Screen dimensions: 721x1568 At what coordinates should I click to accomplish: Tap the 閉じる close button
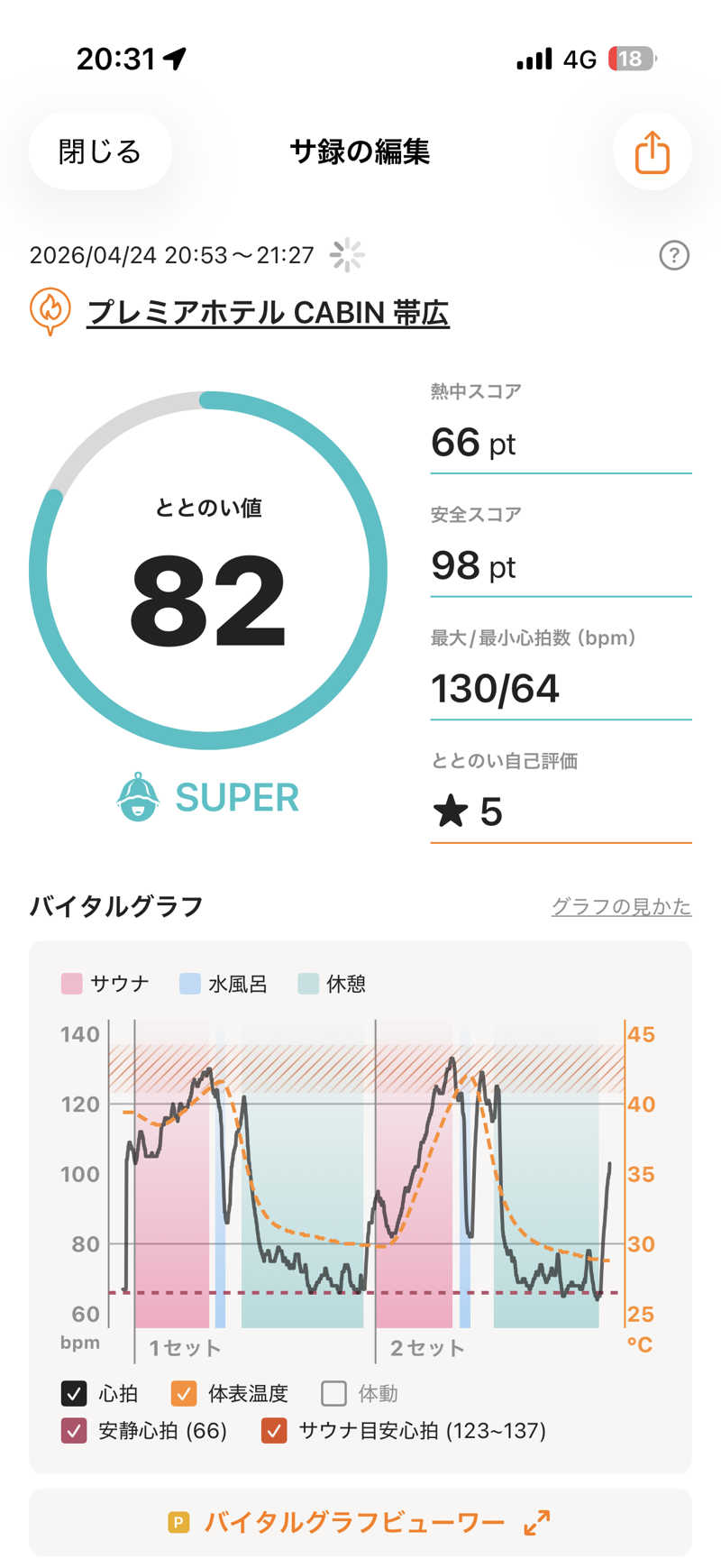point(100,151)
